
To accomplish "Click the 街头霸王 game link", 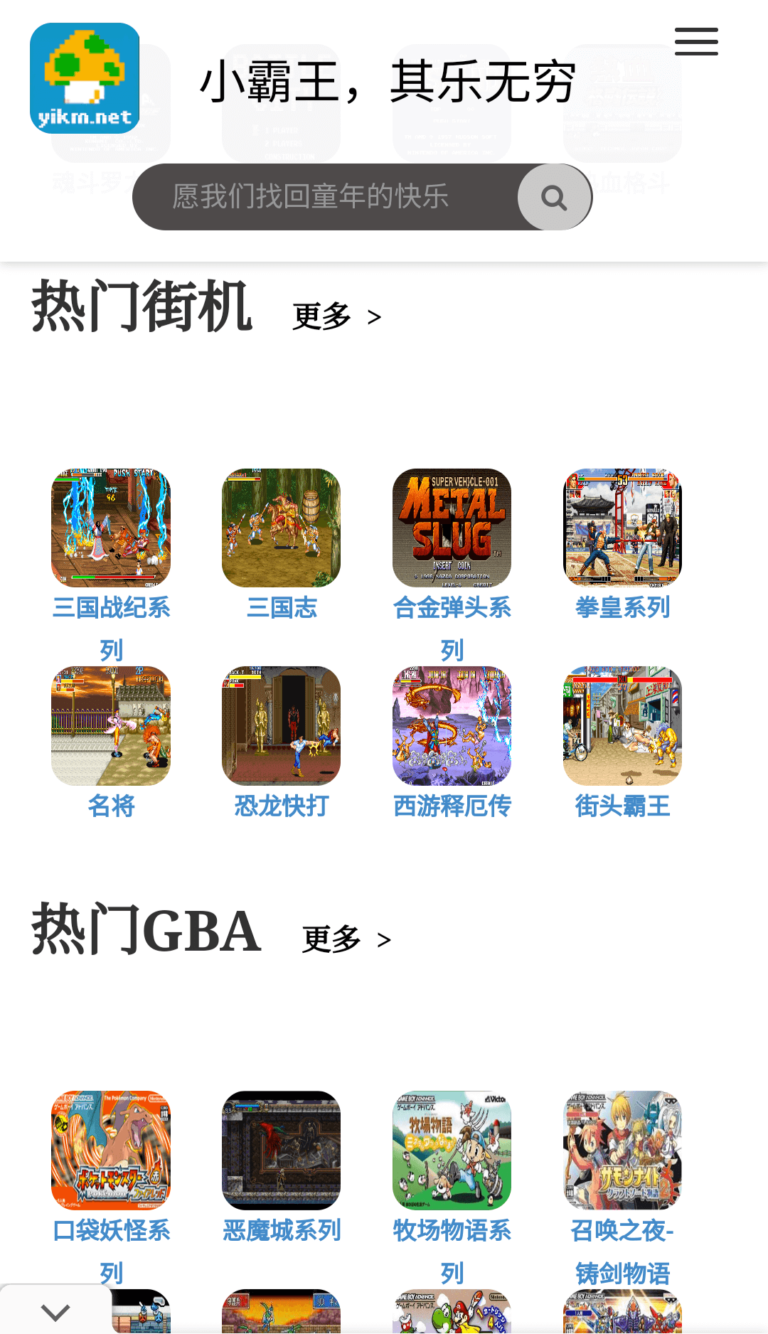I will pos(622,805).
